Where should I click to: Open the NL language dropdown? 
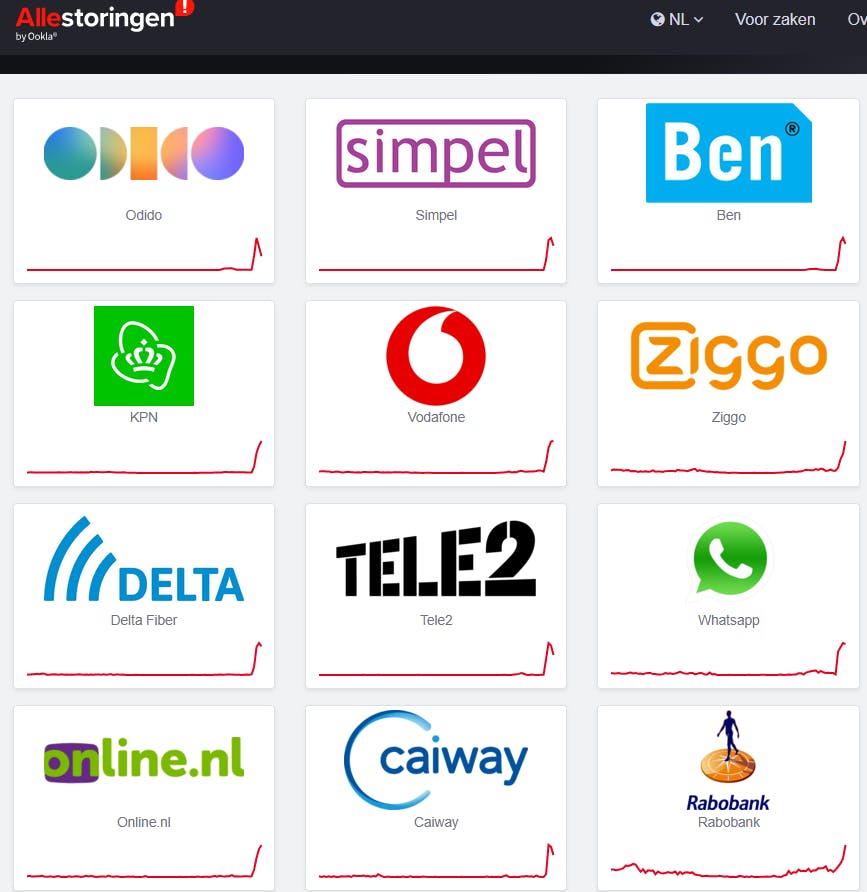[x=675, y=18]
